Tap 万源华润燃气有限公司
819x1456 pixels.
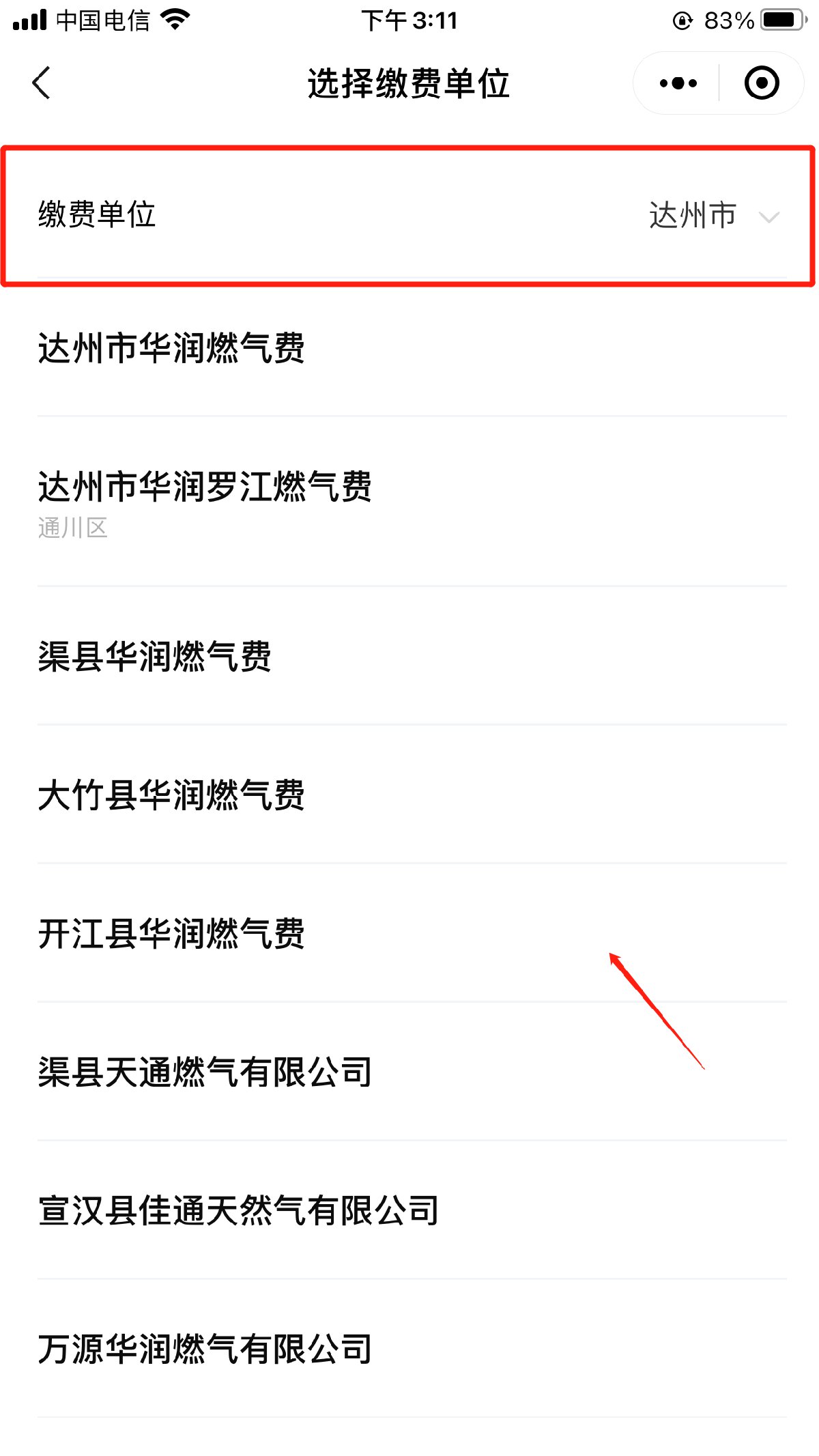pyautogui.click(x=205, y=1350)
